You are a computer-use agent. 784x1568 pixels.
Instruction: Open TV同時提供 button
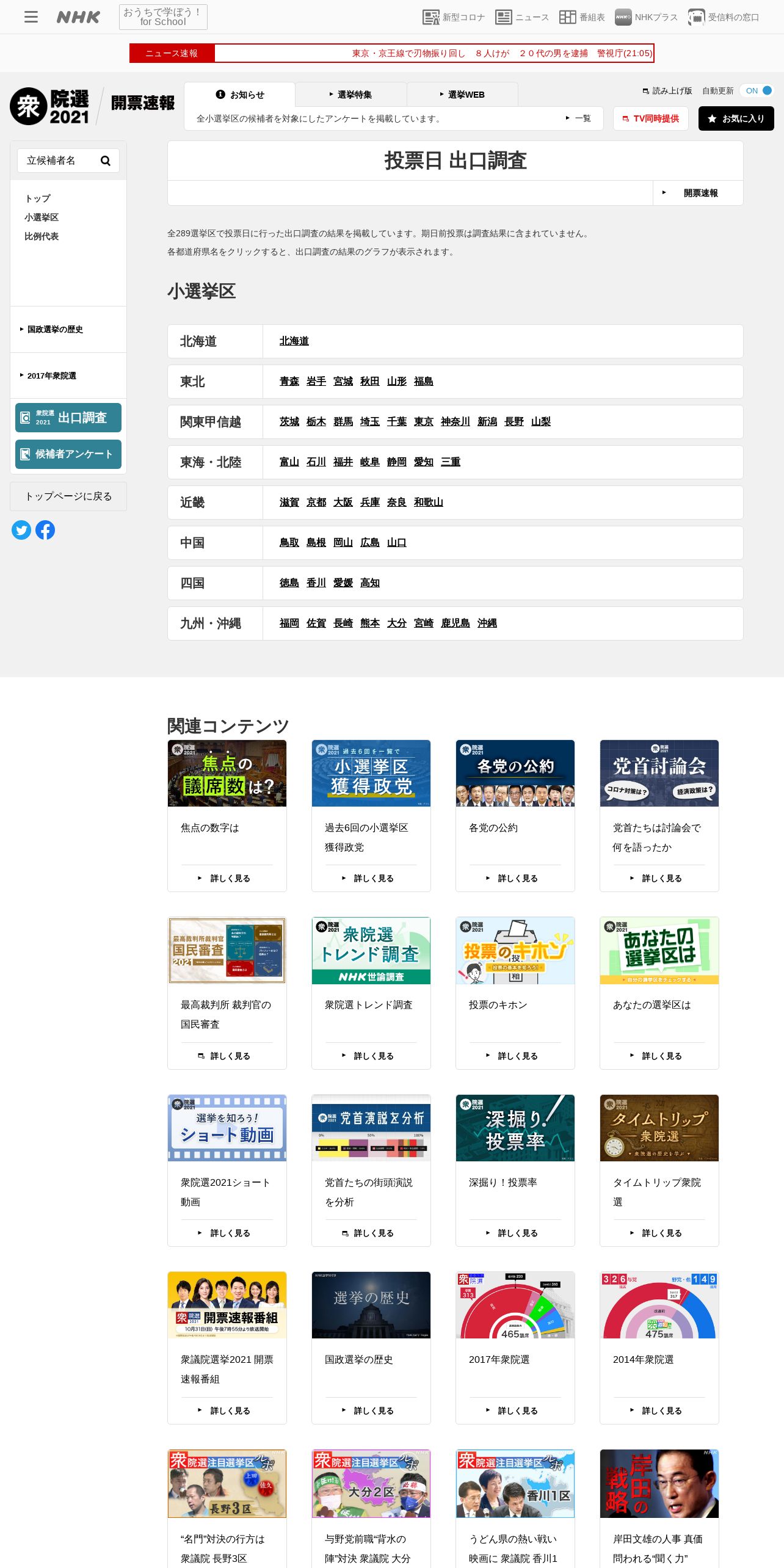tap(650, 118)
